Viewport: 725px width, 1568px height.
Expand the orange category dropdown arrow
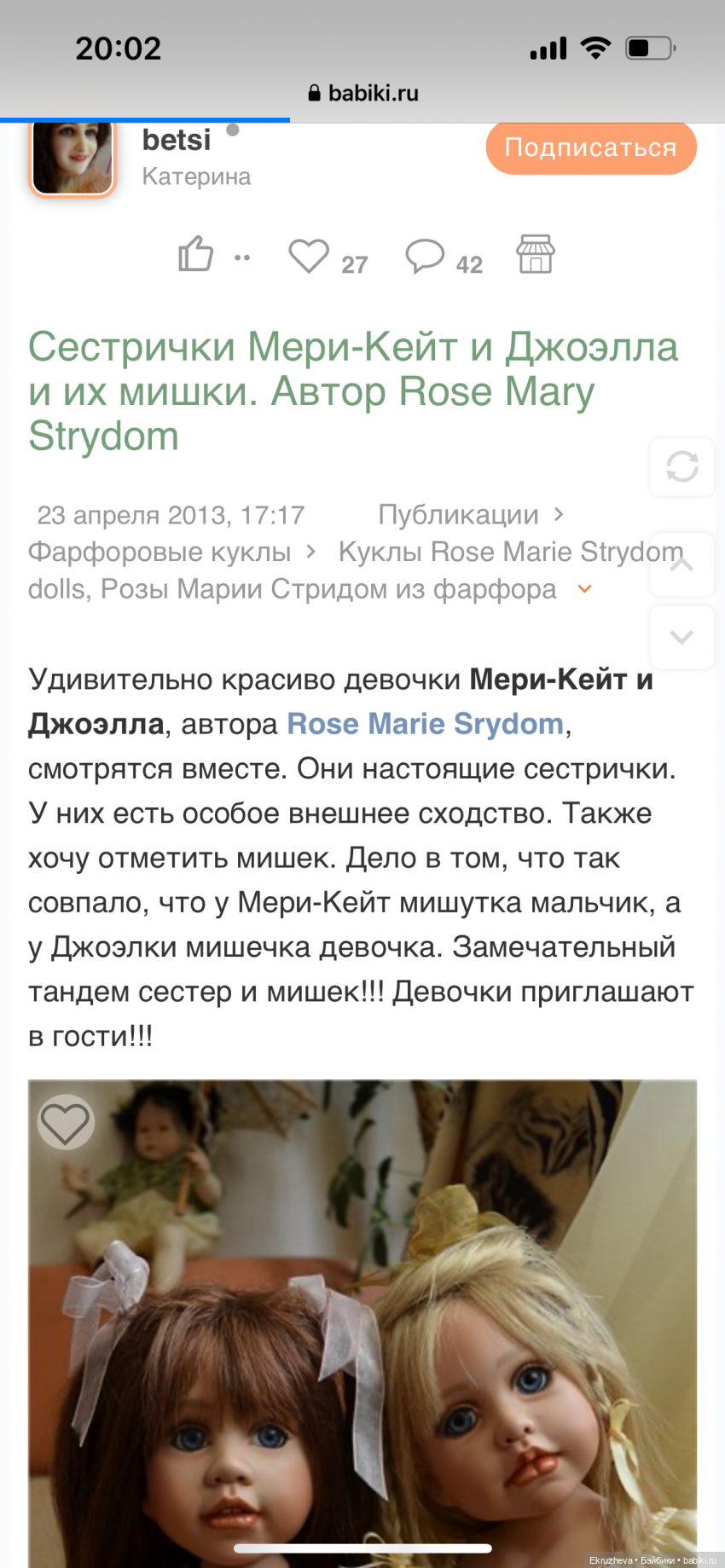coord(584,589)
